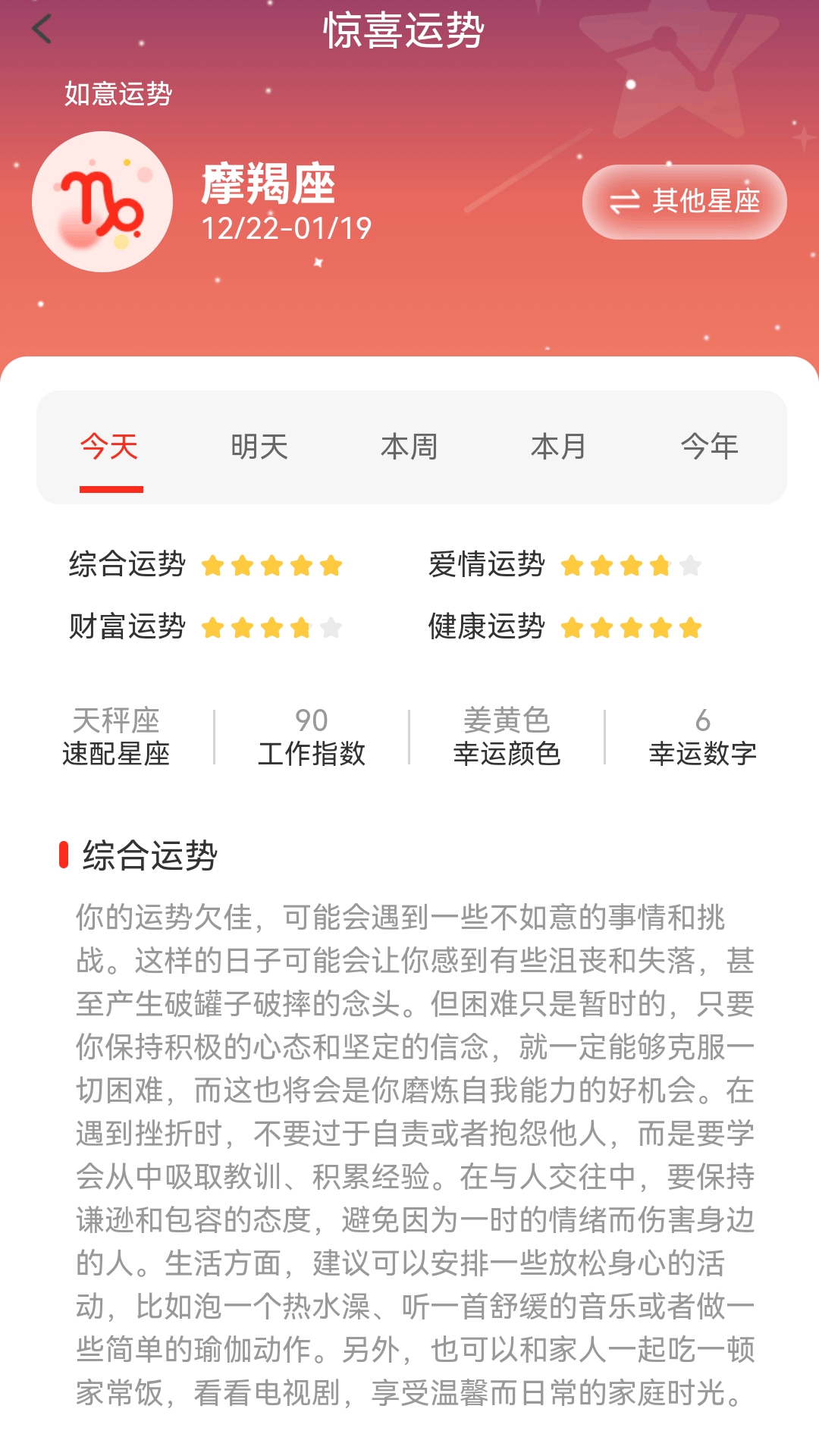This screenshot has width=819, height=1456.
Task: Reselect the 今天 tab
Action: tap(111, 447)
